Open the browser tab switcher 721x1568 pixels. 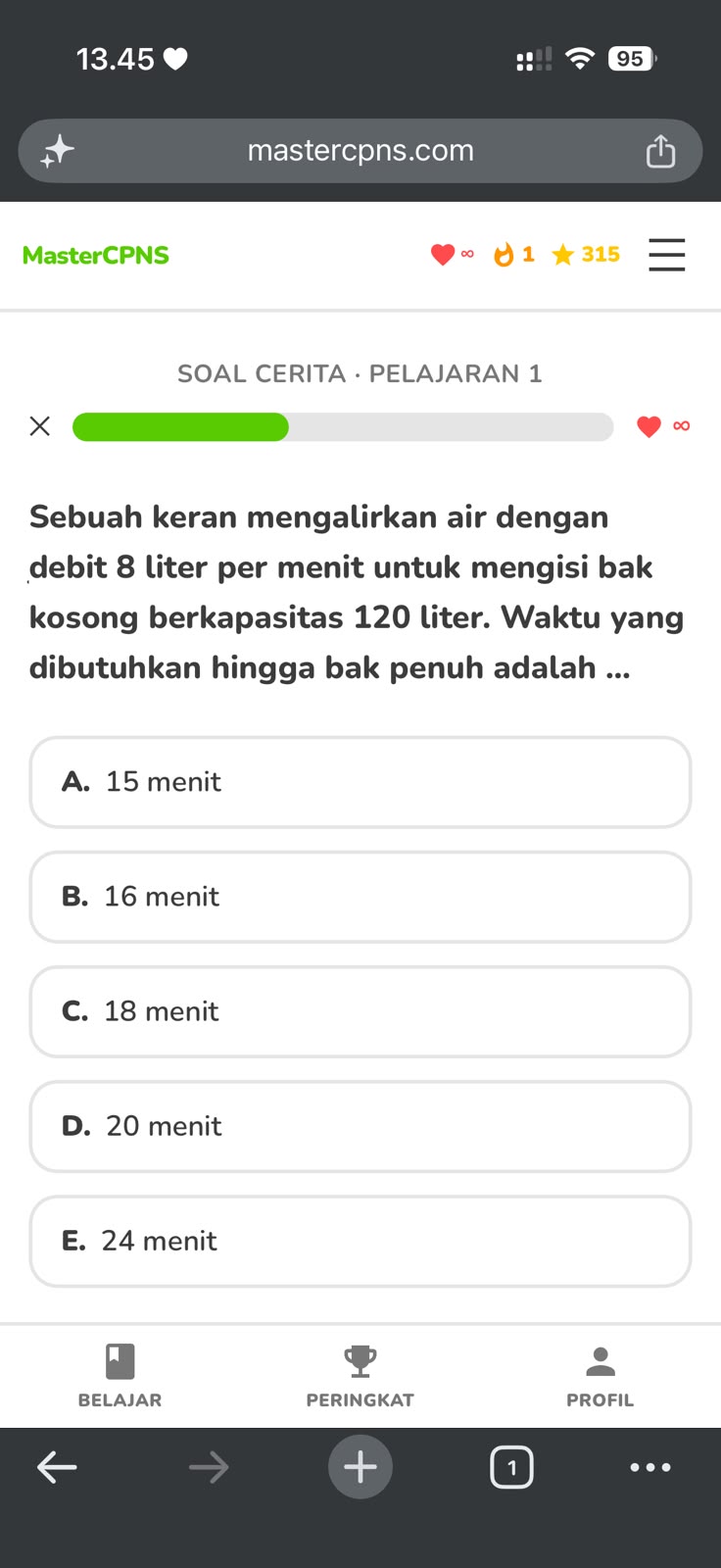[x=511, y=1467]
